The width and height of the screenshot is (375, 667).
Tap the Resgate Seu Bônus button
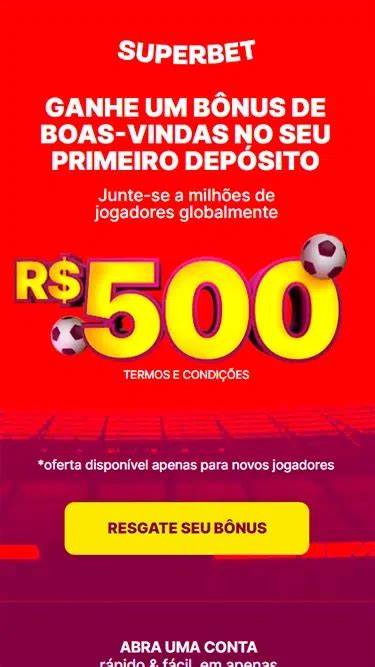click(187, 528)
